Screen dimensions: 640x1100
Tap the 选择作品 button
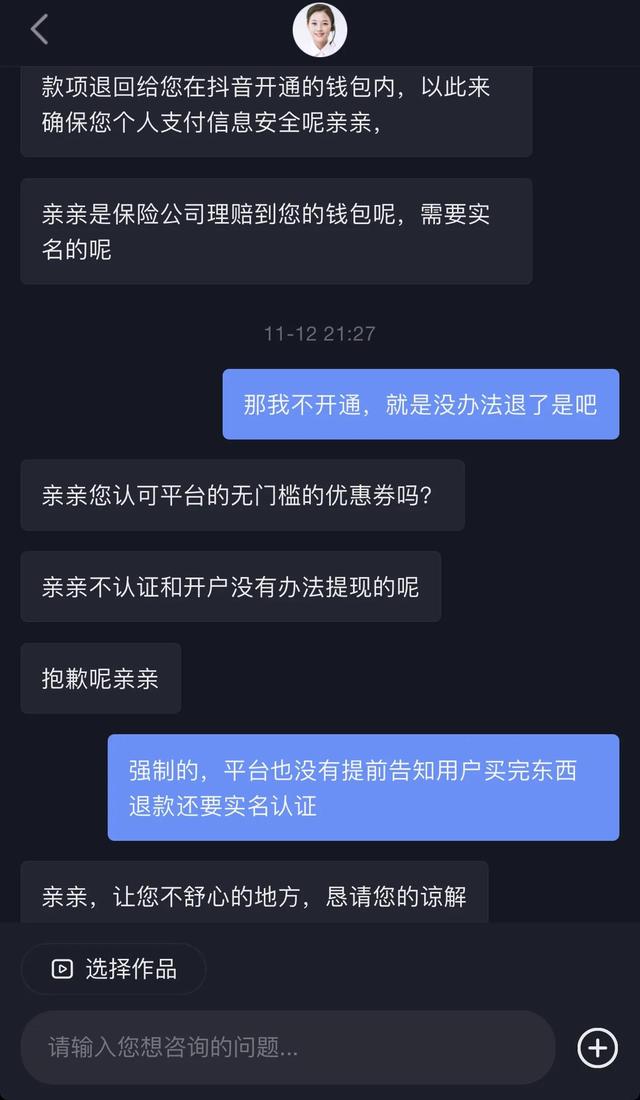pos(114,968)
